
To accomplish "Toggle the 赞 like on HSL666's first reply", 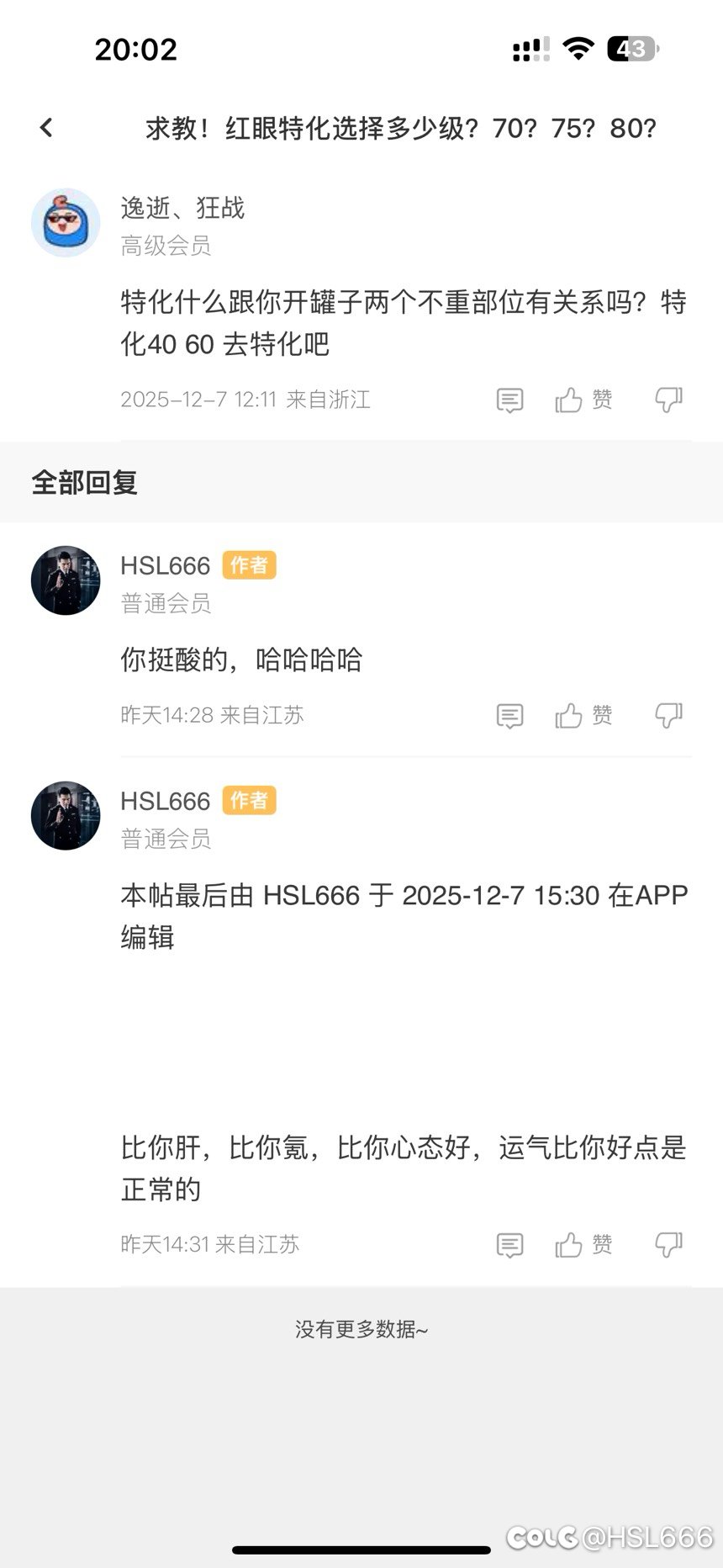I will click(x=582, y=716).
